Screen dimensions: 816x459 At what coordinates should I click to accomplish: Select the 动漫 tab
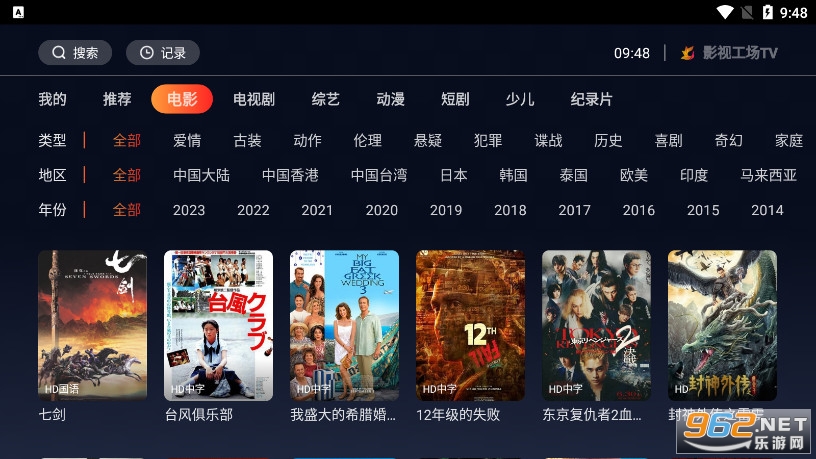390,99
